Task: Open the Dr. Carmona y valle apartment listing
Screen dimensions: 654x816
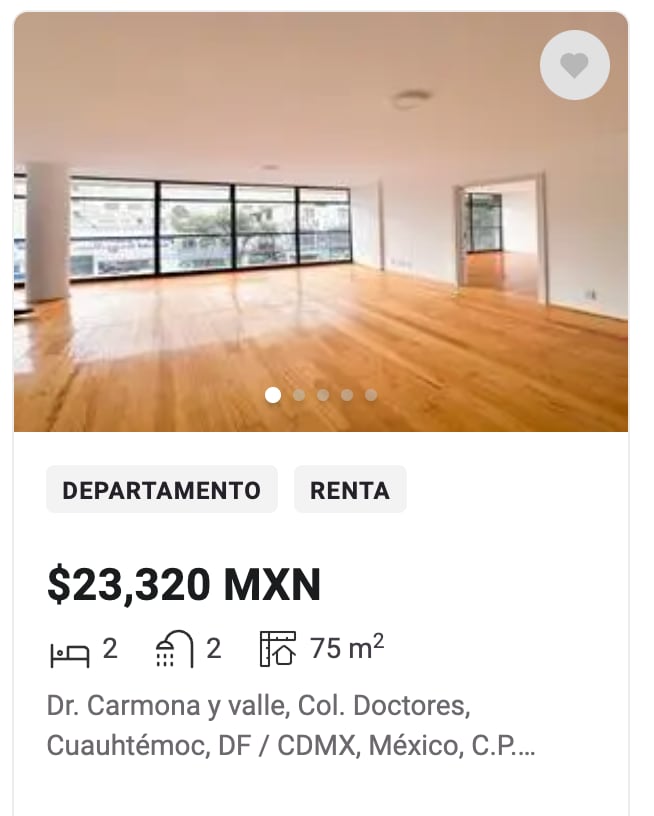Action: [290, 724]
